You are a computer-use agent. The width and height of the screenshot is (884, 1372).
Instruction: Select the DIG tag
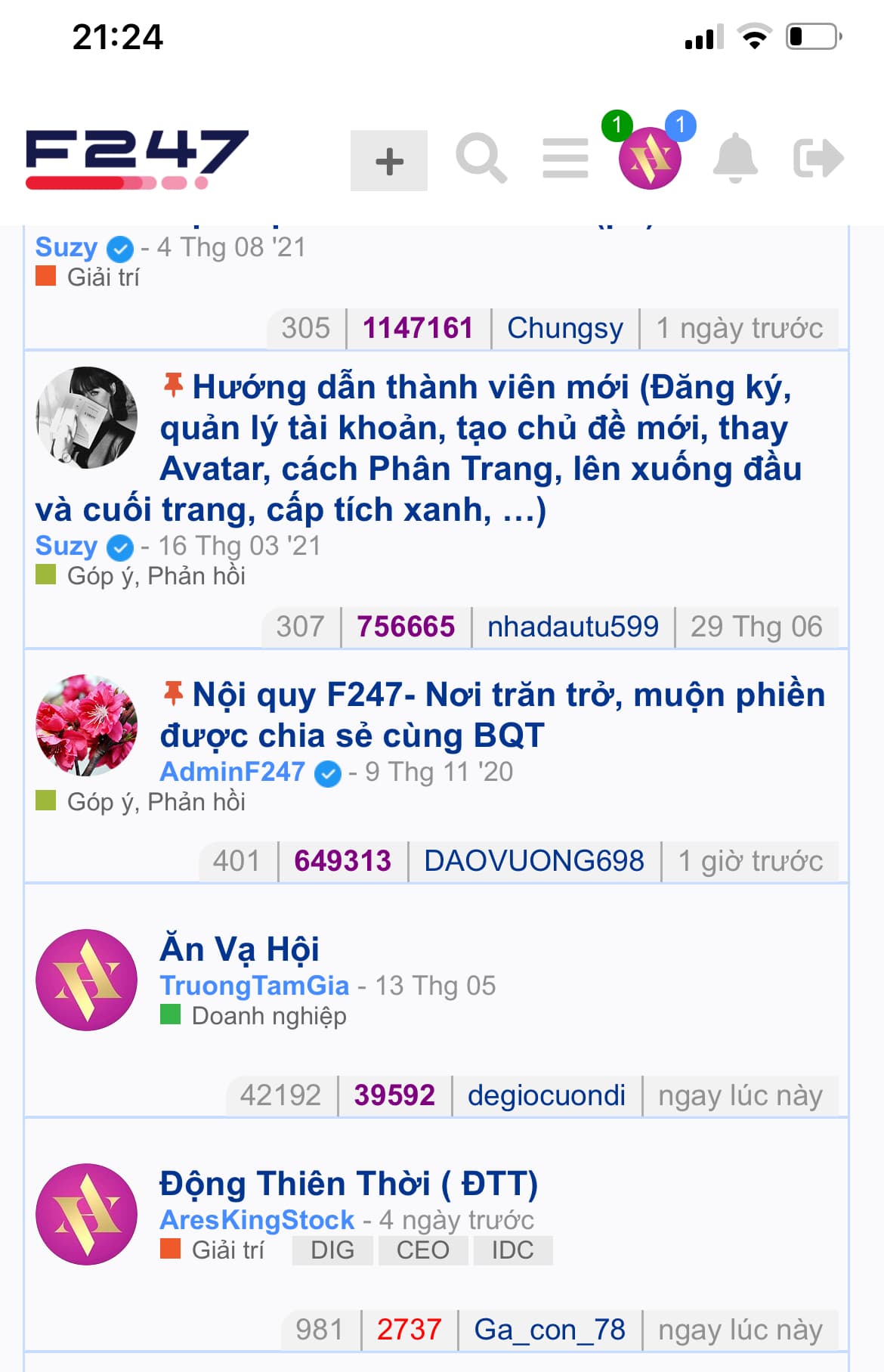pos(332,1250)
